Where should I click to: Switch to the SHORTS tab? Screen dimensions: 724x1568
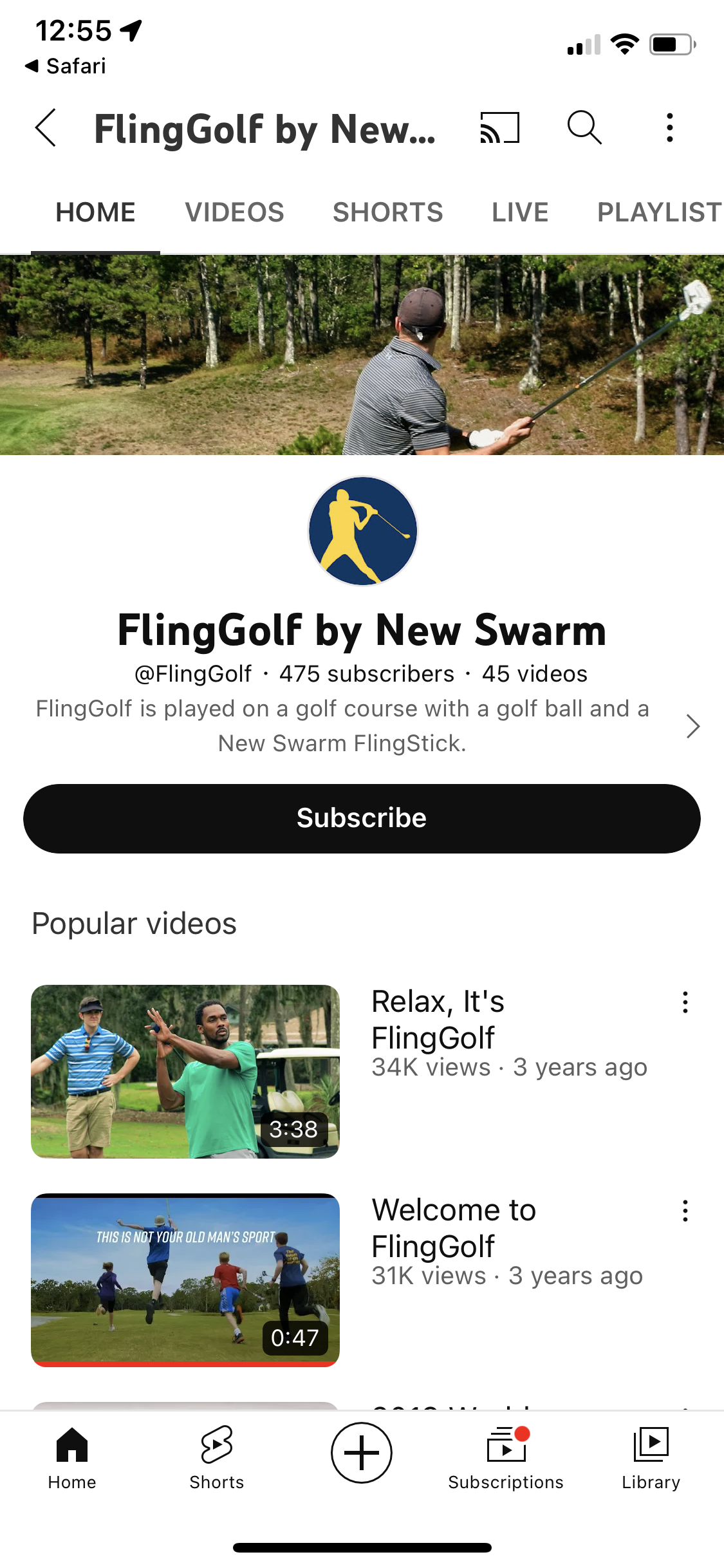pos(387,212)
